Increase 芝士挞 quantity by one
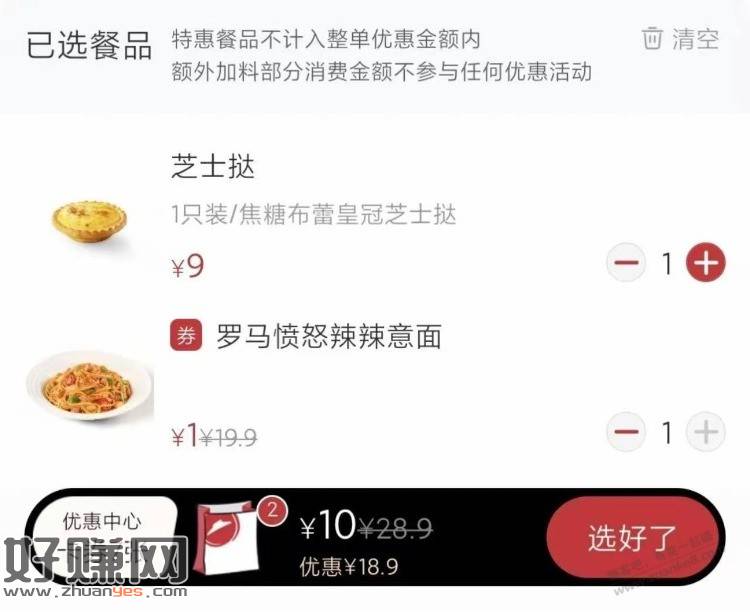This screenshot has width=750, height=615. click(706, 263)
